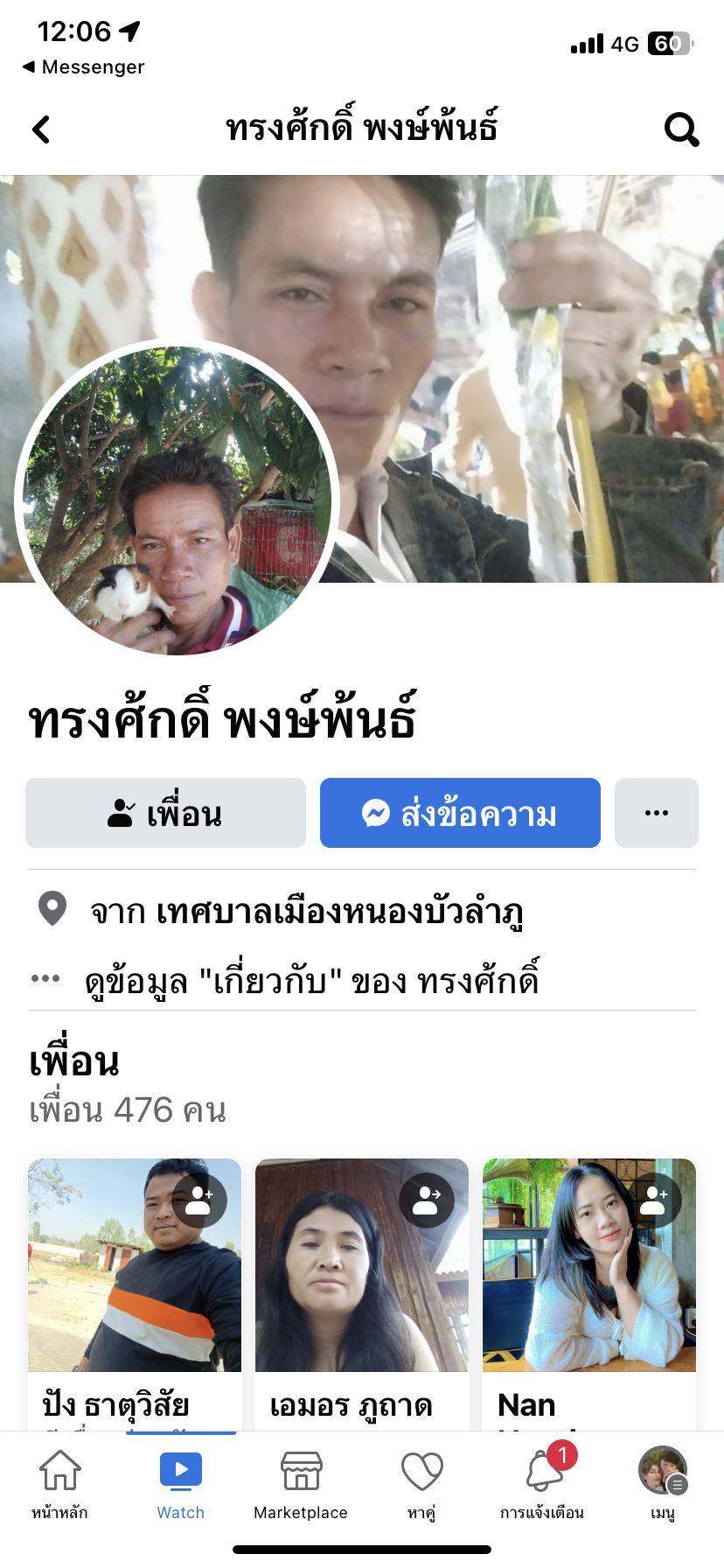Tap the เพื่อน friend status button

[165, 813]
